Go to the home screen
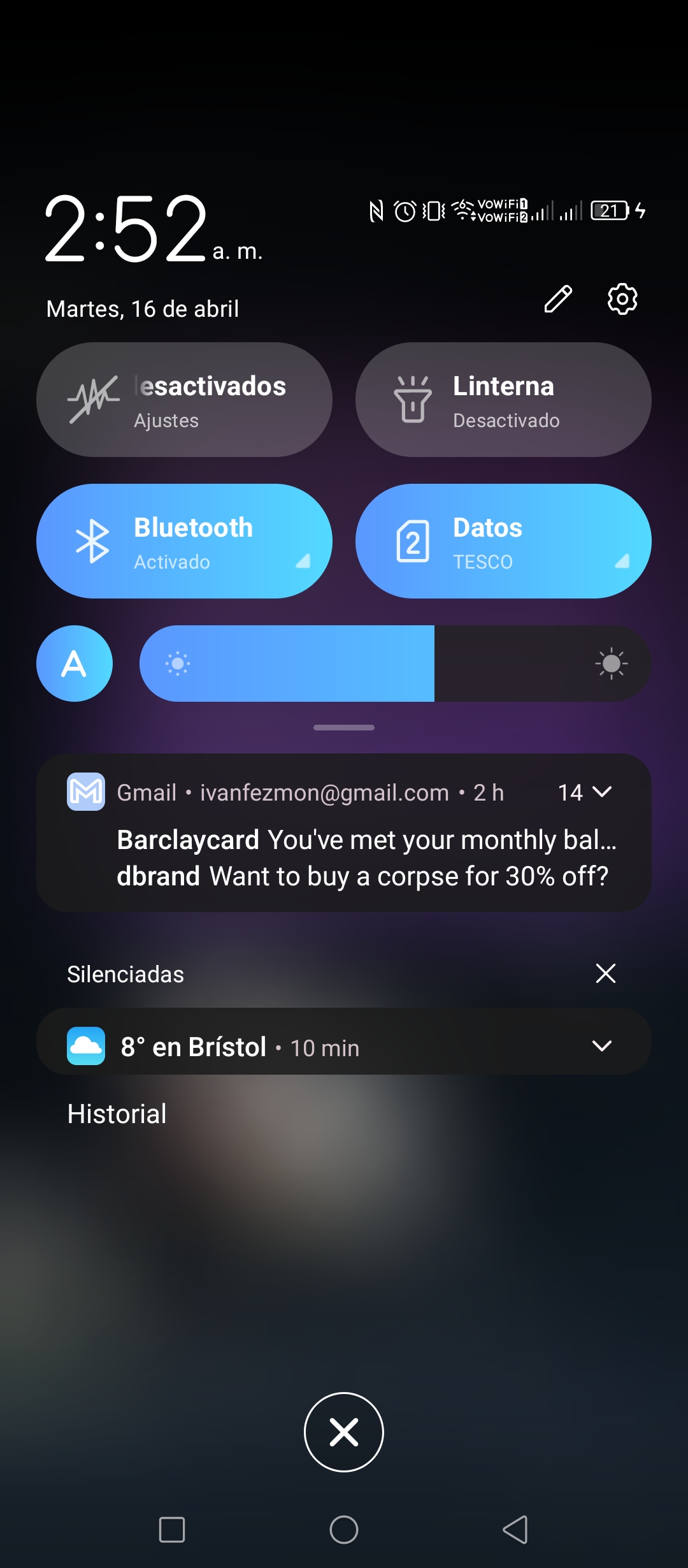The width and height of the screenshot is (688, 1568). 344,1530
